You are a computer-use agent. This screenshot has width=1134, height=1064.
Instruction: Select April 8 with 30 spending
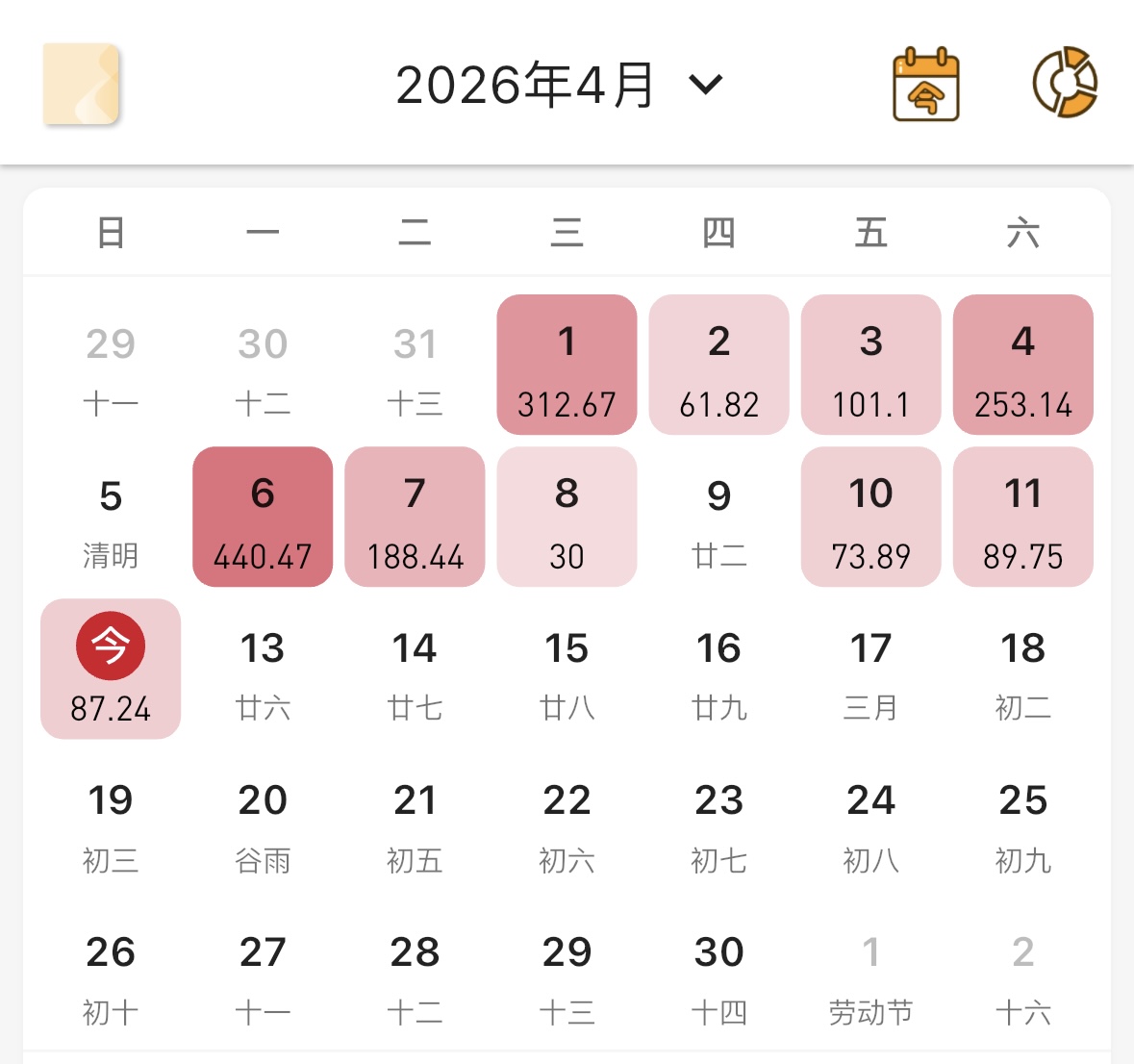click(x=567, y=517)
